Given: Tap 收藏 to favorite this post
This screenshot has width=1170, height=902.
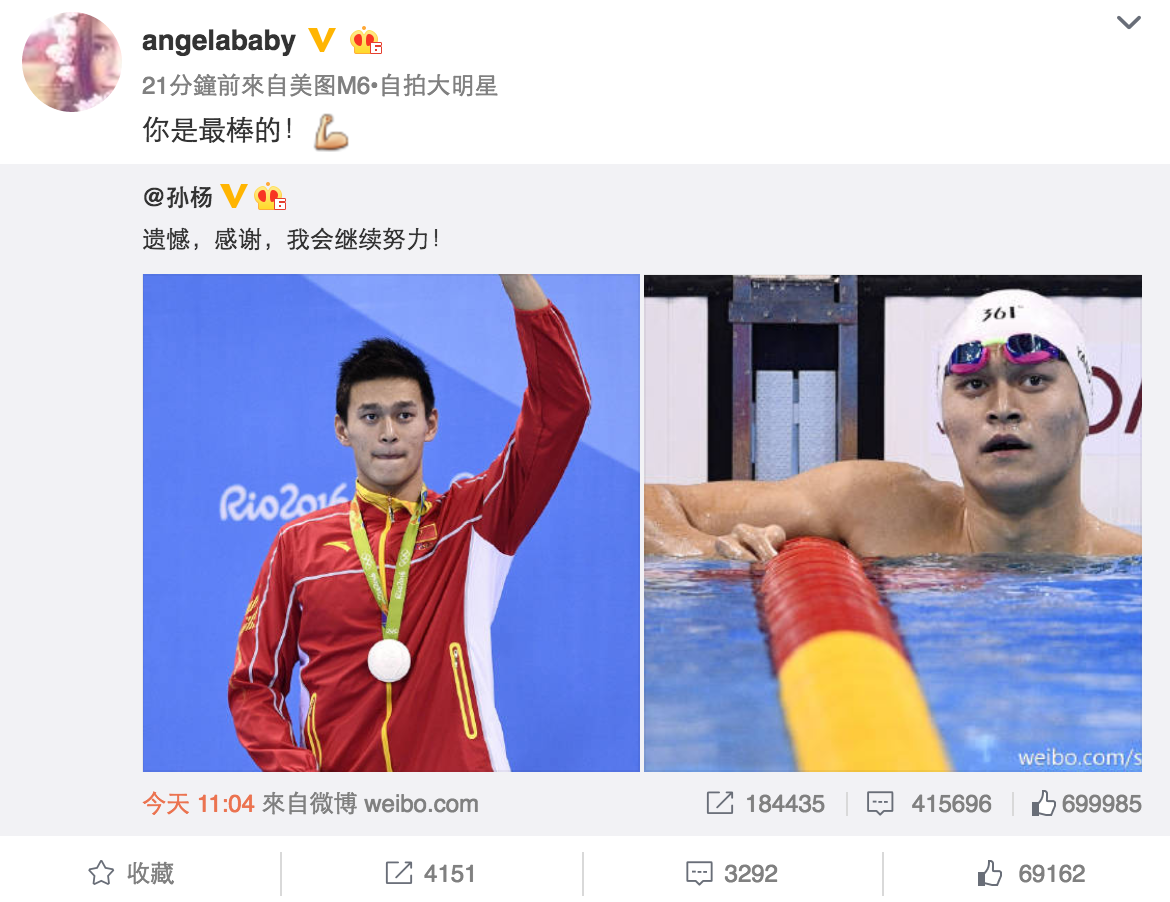Looking at the screenshot, I should click(x=132, y=873).
